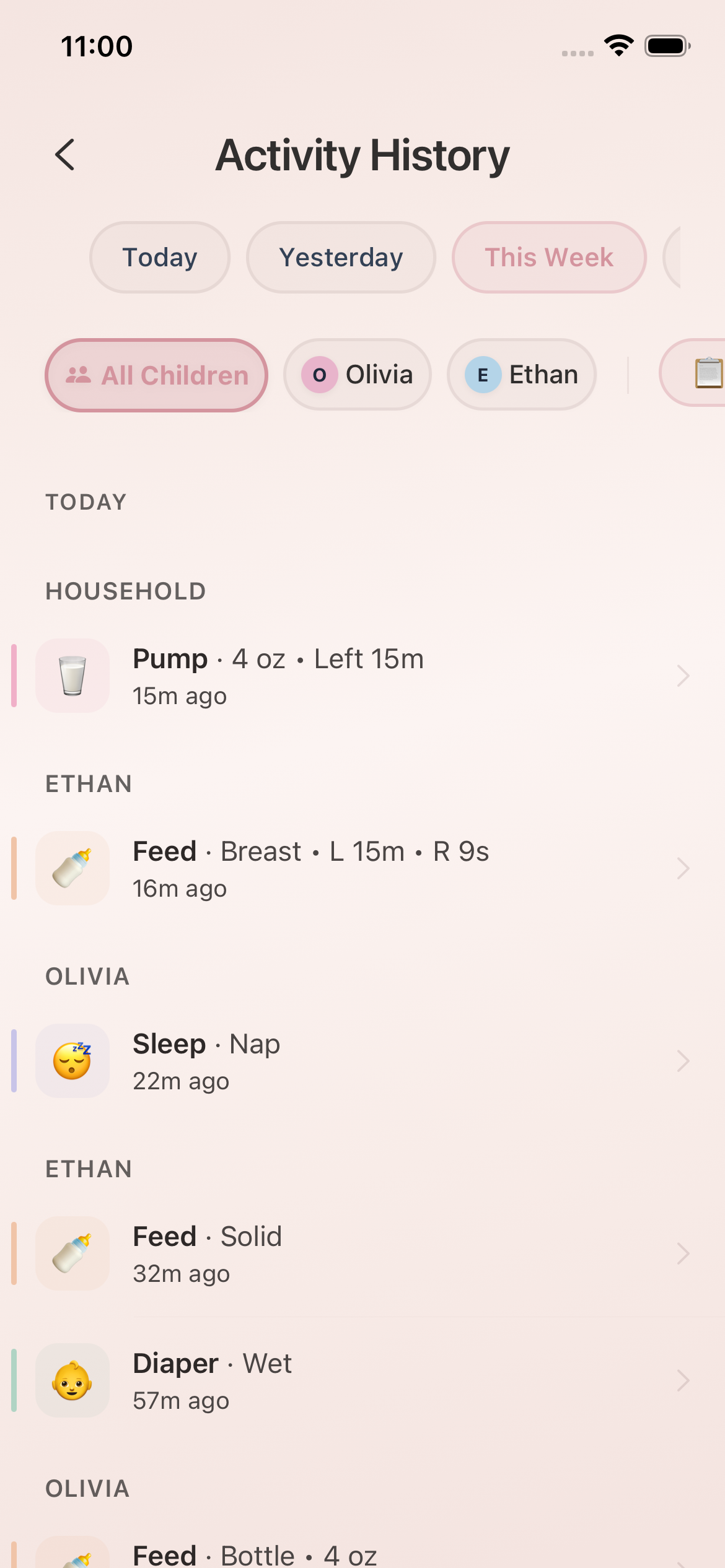Image resolution: width=725 pixels, height=1568 pixels.
Task: Switch to the Today filter tab
Action: (159, 256)
